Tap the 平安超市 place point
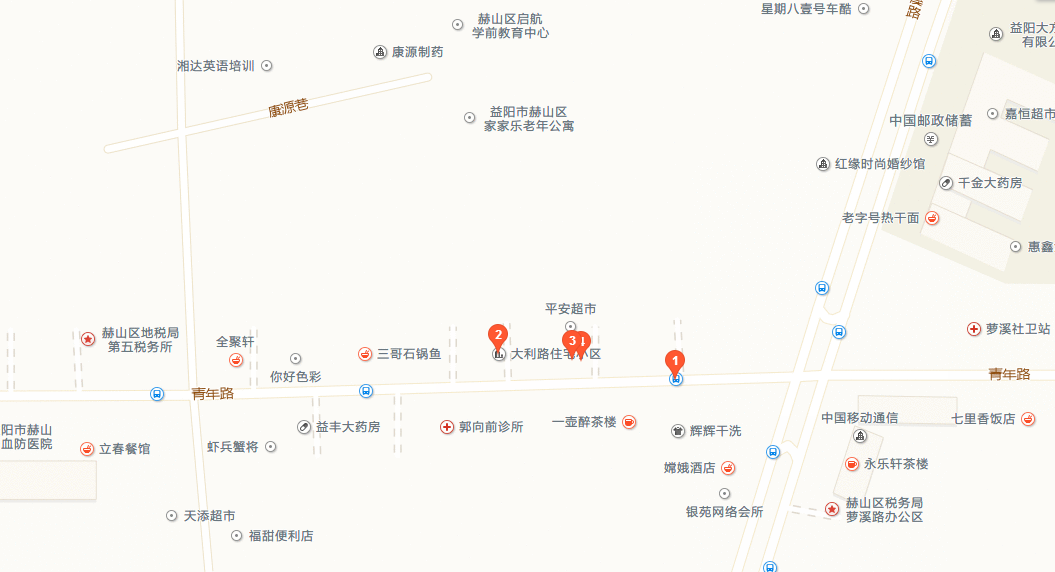Image resolution: width=1055 pixels, height=572 pixels. 570,326
